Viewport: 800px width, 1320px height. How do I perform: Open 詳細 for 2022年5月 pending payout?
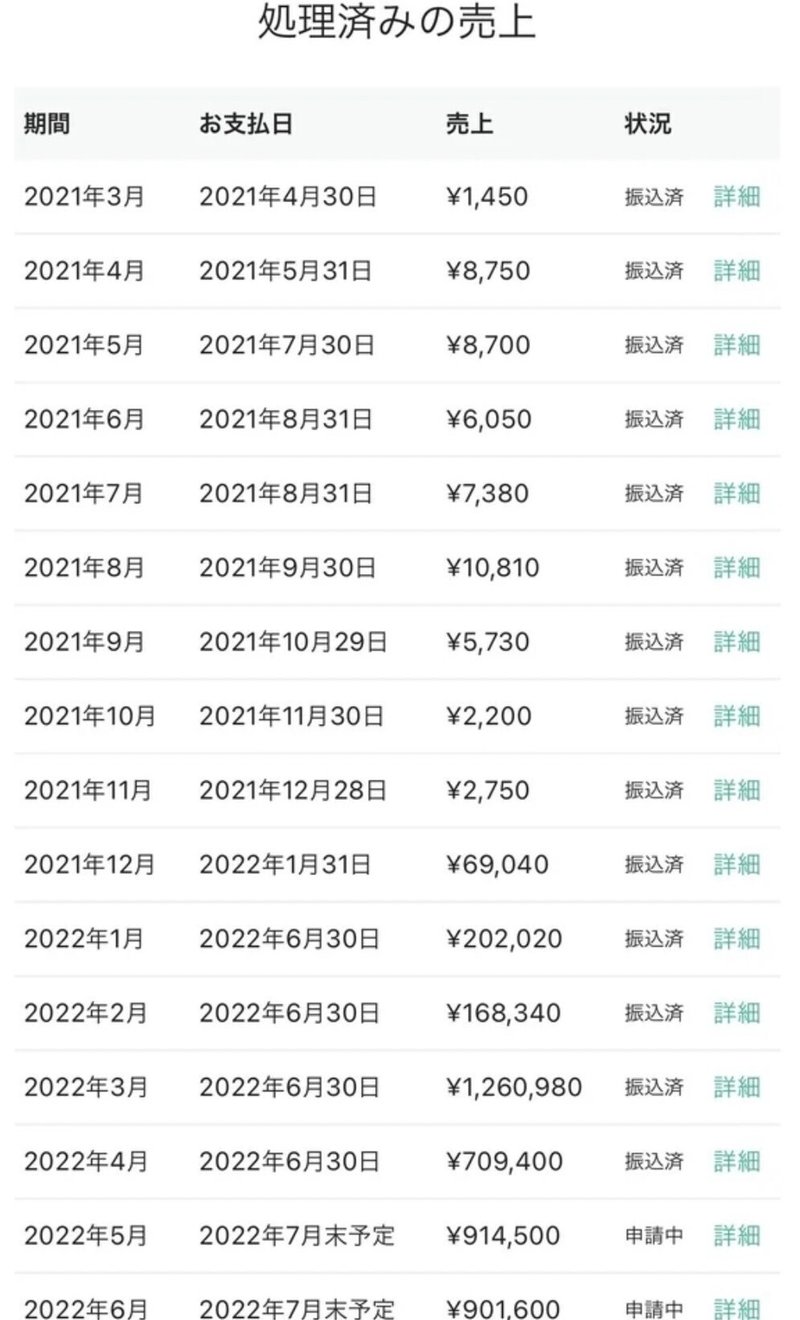point(737,1236)
